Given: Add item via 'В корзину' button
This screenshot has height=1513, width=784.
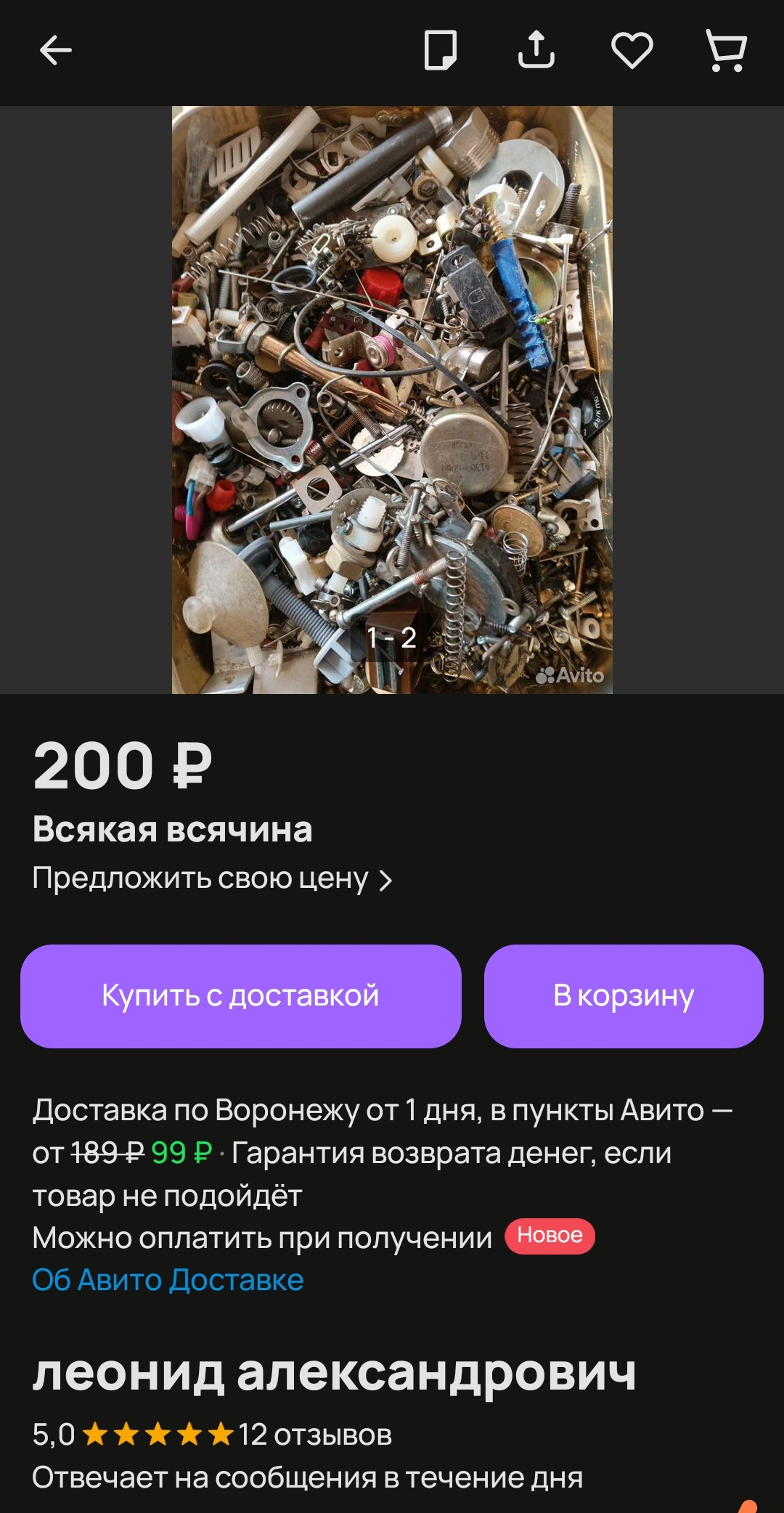Looking at the screenshot, I should point(624,996).
